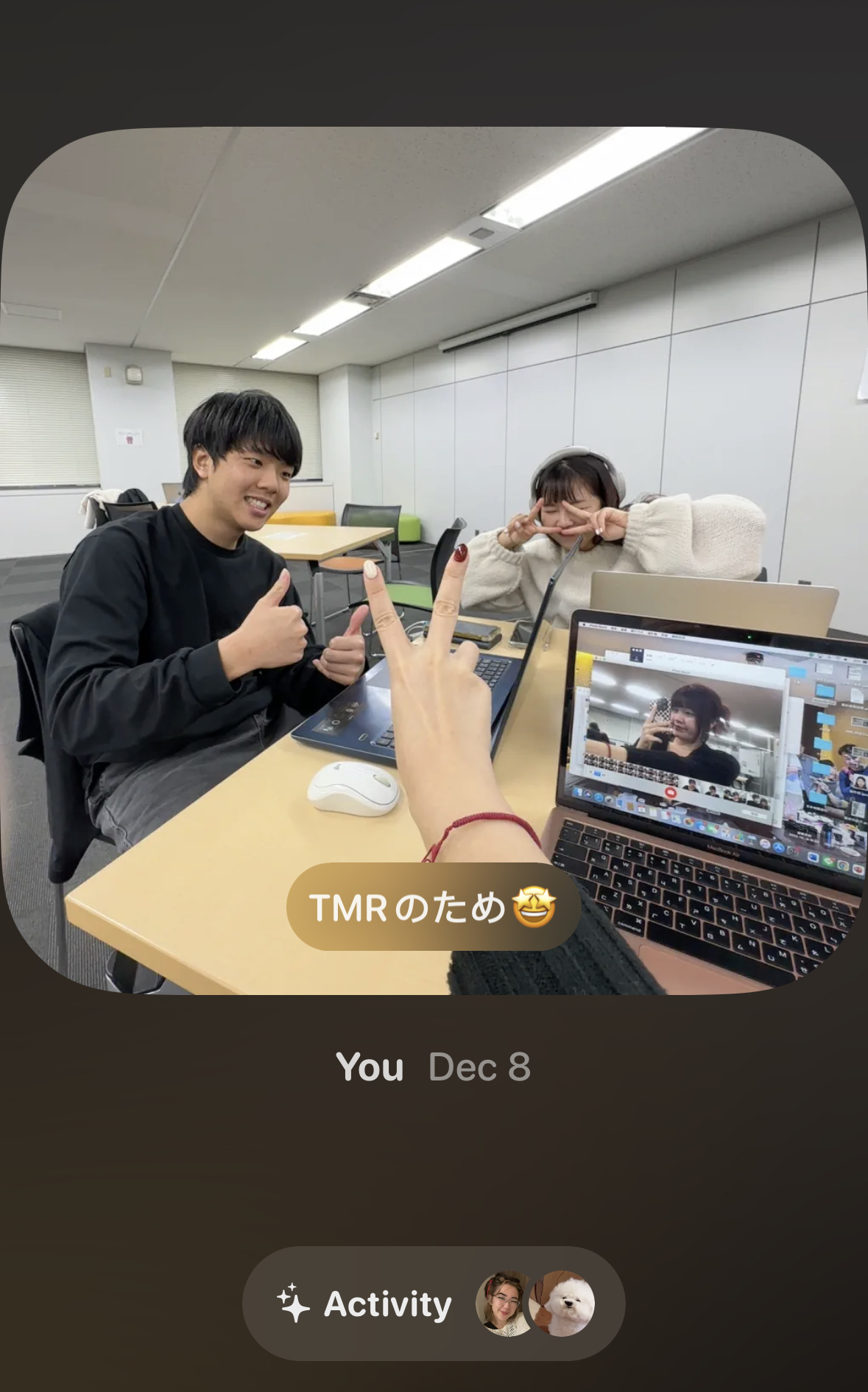Viewport: 868px width, 1392px height.
Task: Open the shared photo from Dec 8
Action: [433, 516]
